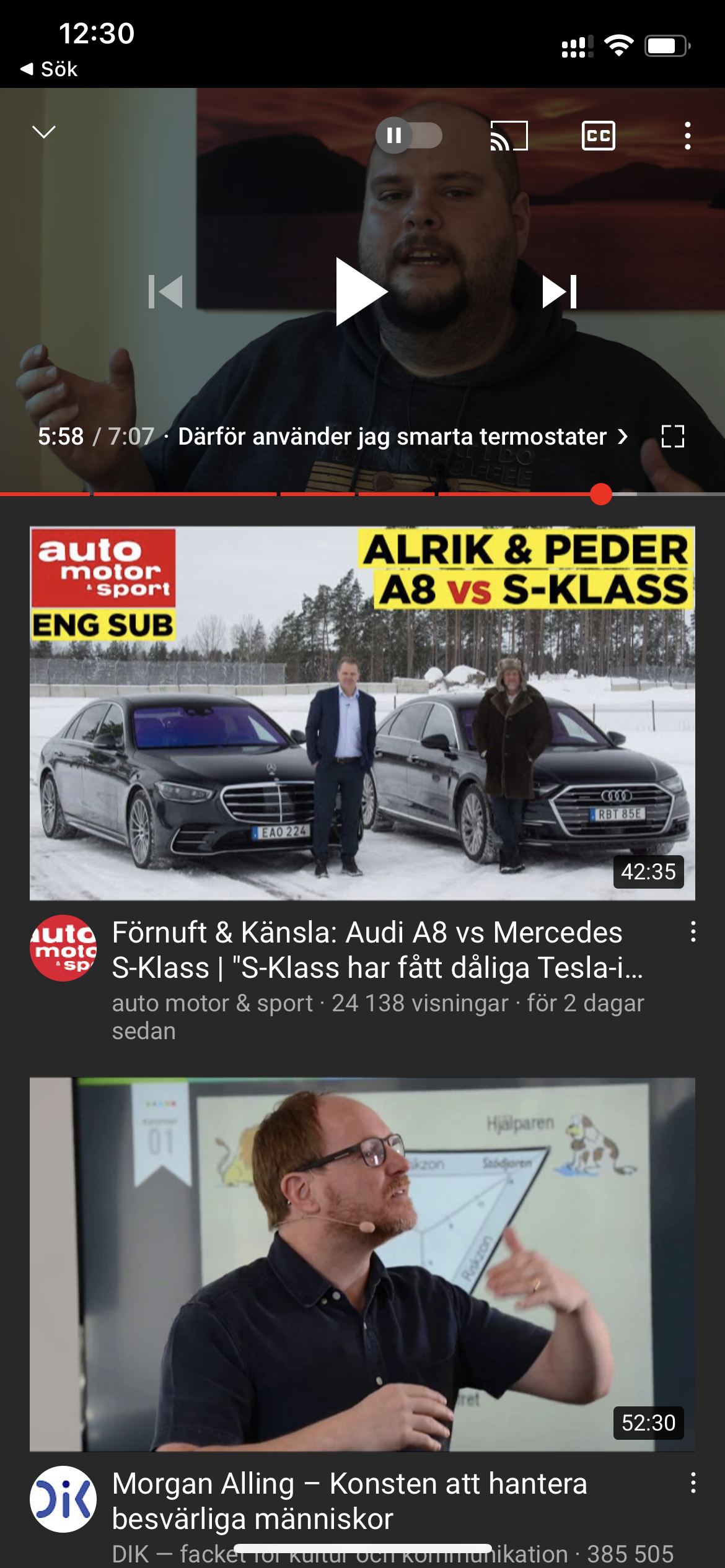The width and height of the screenshot is (725, 1568).
Task: Open options for the Morgan Alling video
Action: tap(693, 1483)
